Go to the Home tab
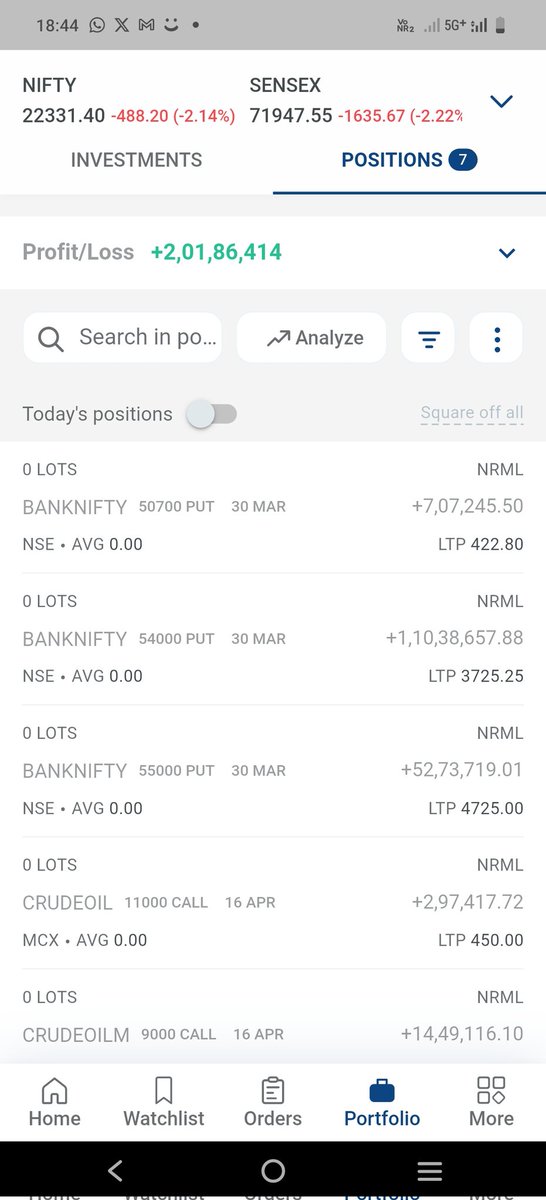This screenshot has height=1200, width=546. pyautogui.click(x=54, y=1103)
